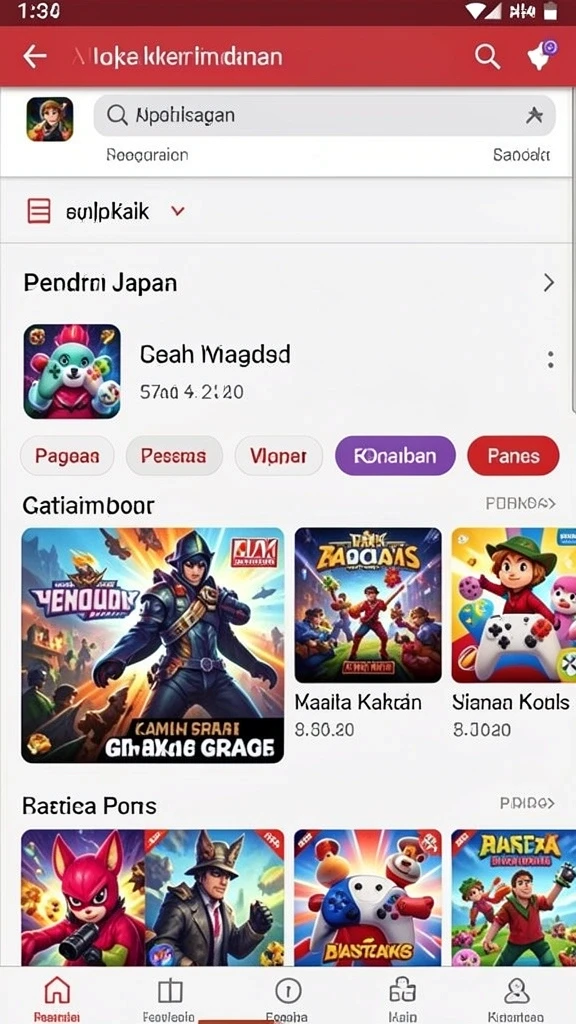
Task: View more in the Rattiea Pons section
Action: pyautogui.click(x=527, y=803)
